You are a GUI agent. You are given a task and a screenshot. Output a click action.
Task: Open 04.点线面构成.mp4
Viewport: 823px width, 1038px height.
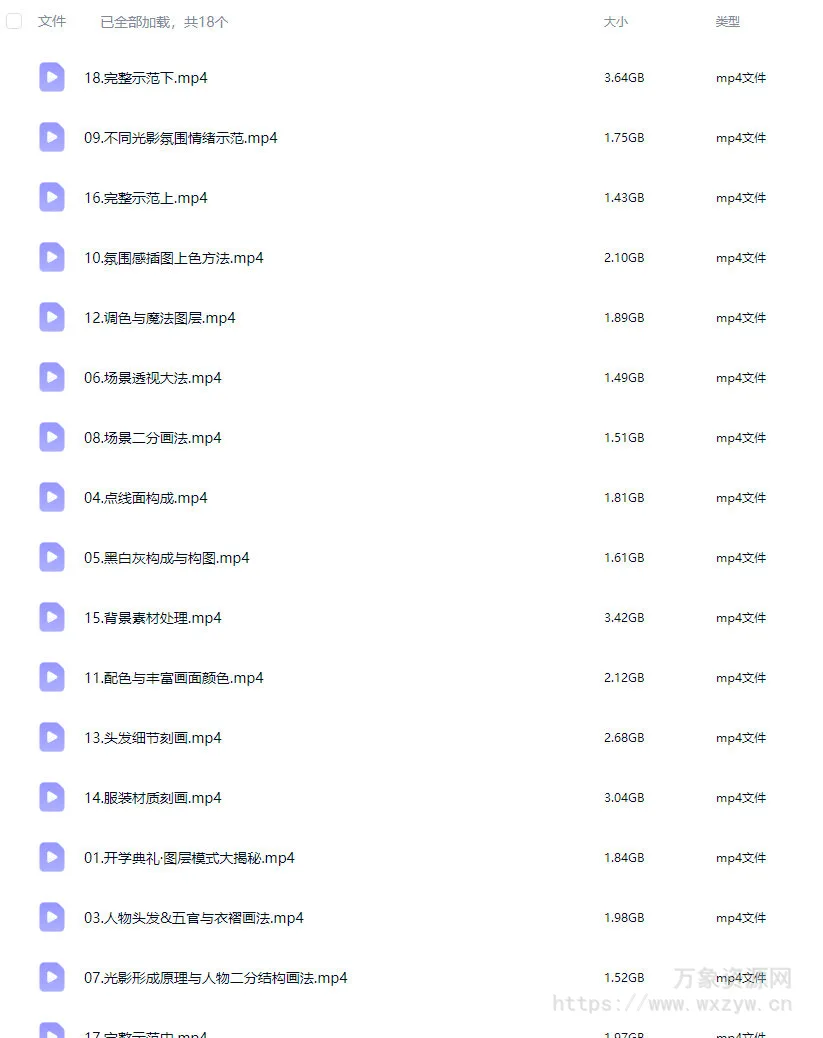click(x=145, y=498)
